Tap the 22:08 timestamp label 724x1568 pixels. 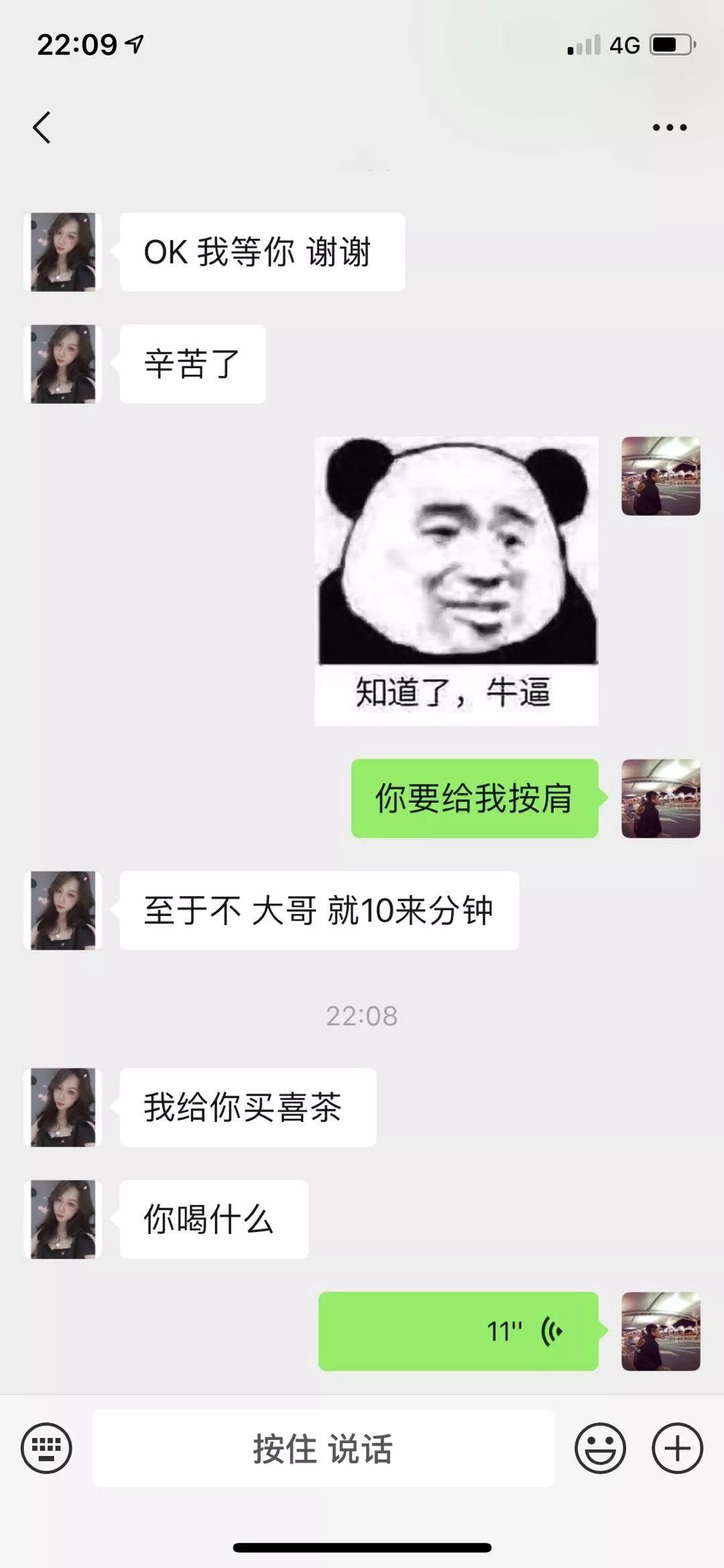point(362,1017)
